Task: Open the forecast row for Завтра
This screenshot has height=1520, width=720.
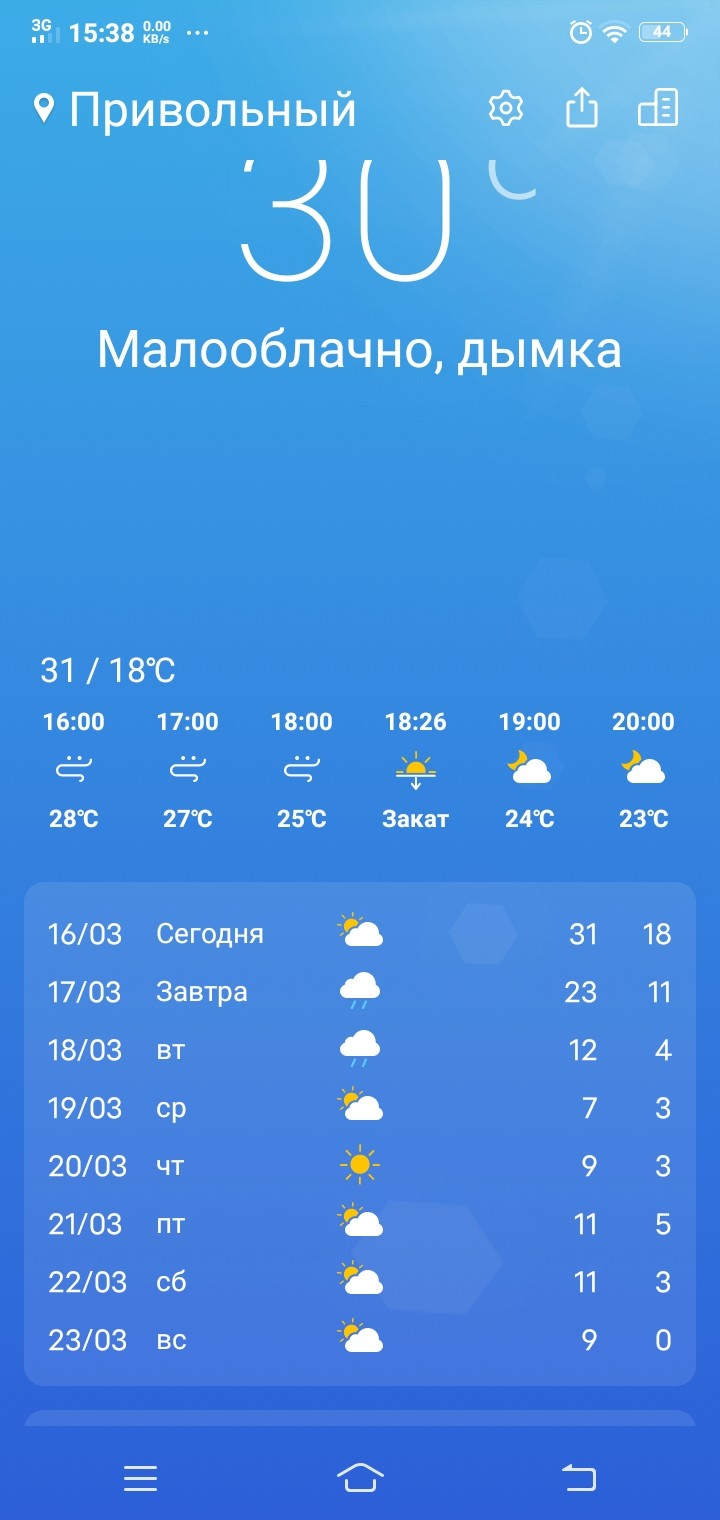Action: click(x=359, y=992)
